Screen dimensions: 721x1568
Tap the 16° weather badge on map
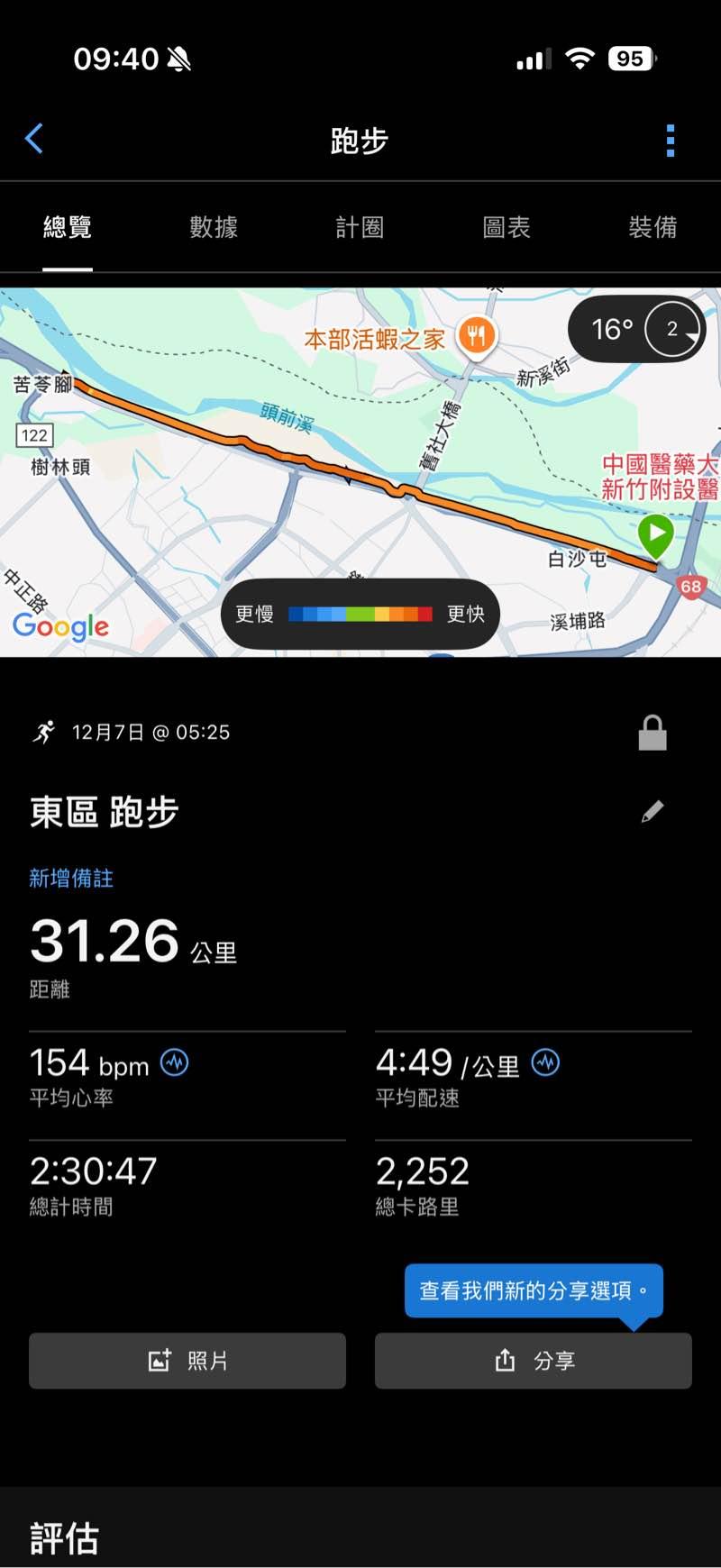point(636,330)
